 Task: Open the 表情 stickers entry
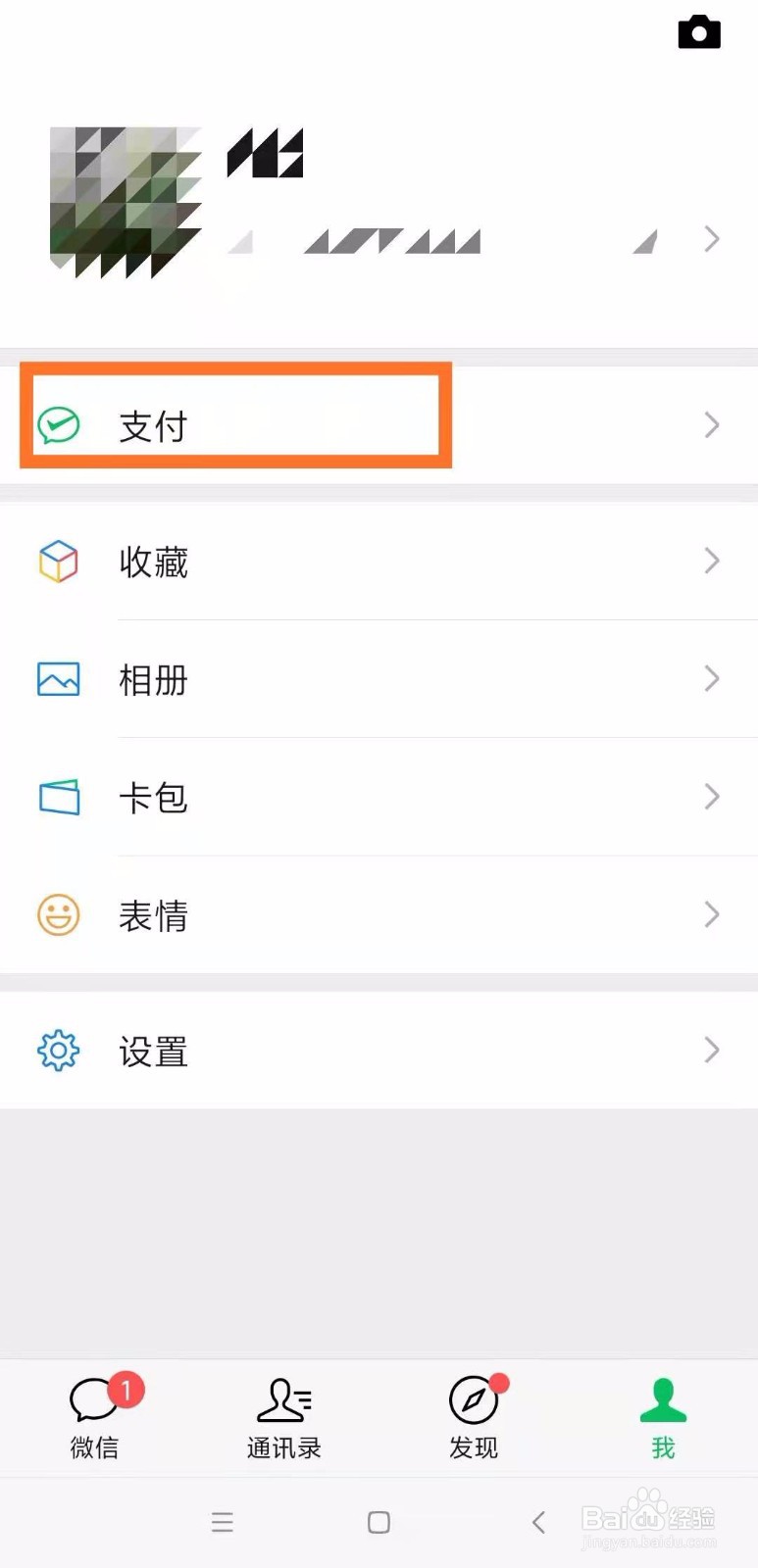pyautogui.click(x=152, y=914)
